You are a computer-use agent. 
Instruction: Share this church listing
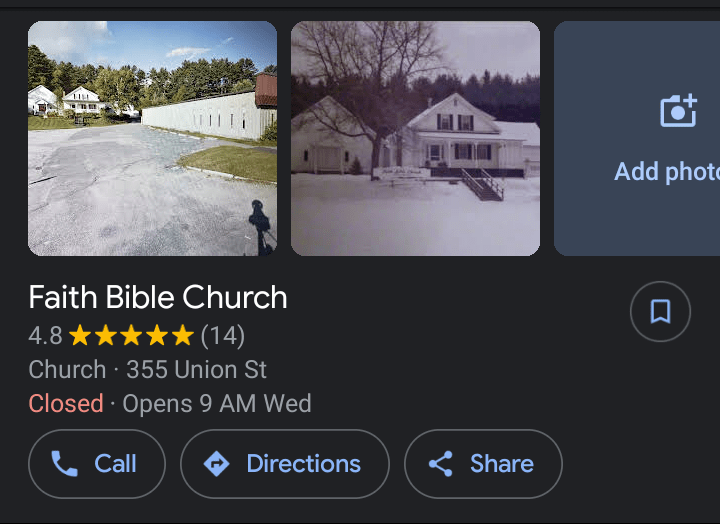[x=483, y=464]
